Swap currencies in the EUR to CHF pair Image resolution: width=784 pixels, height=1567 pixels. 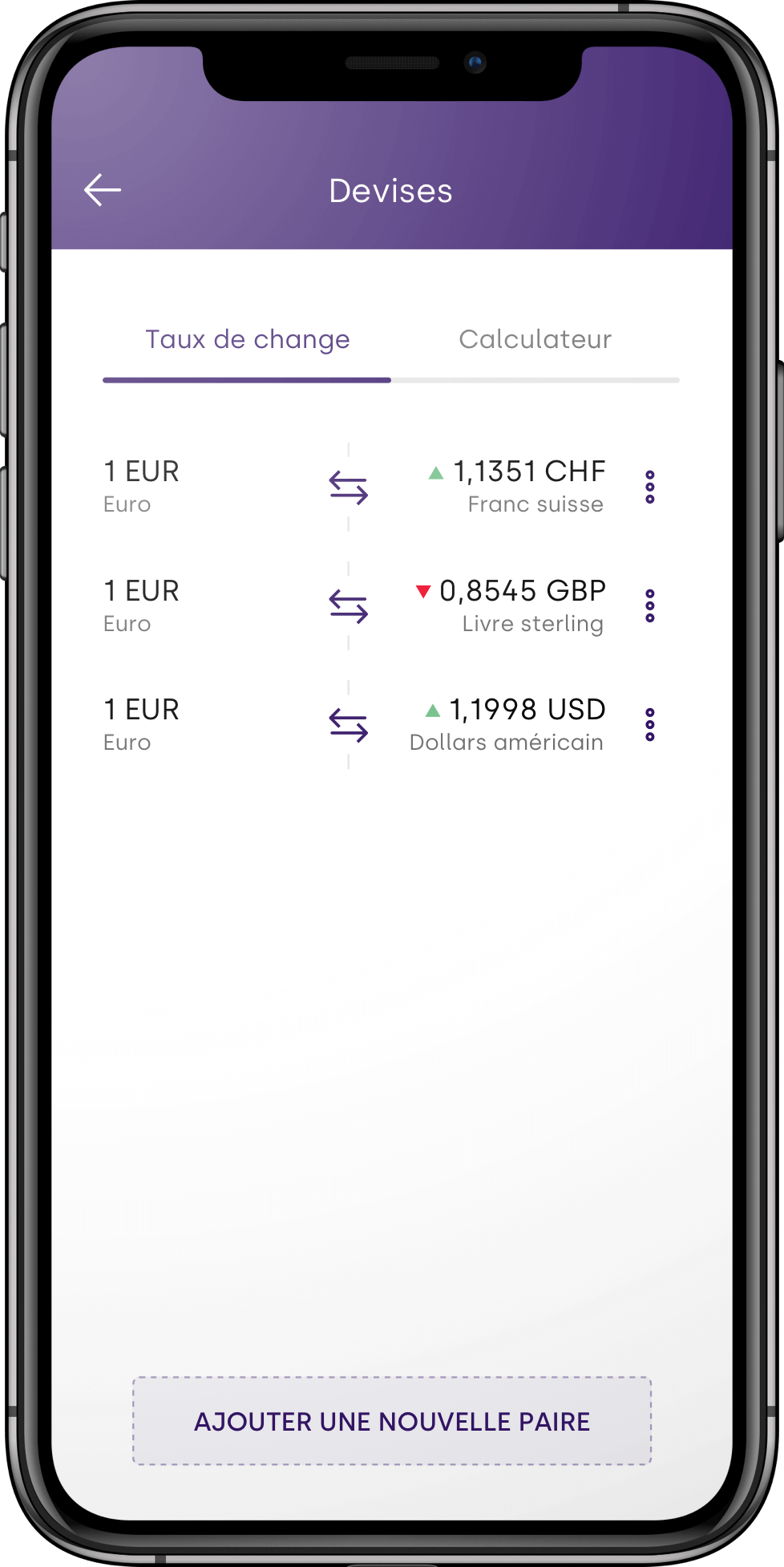tap(349, 488)
